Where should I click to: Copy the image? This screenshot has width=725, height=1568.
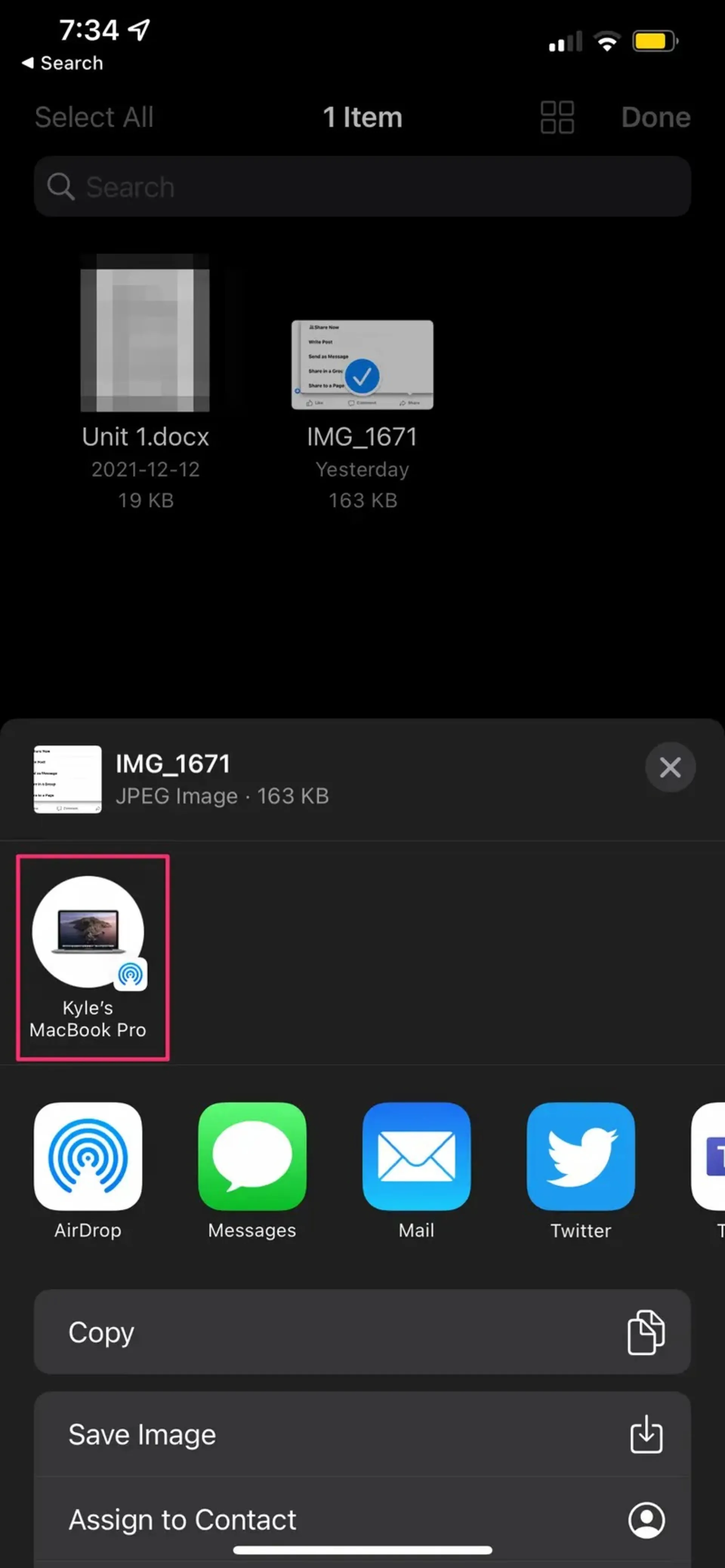362,1332
